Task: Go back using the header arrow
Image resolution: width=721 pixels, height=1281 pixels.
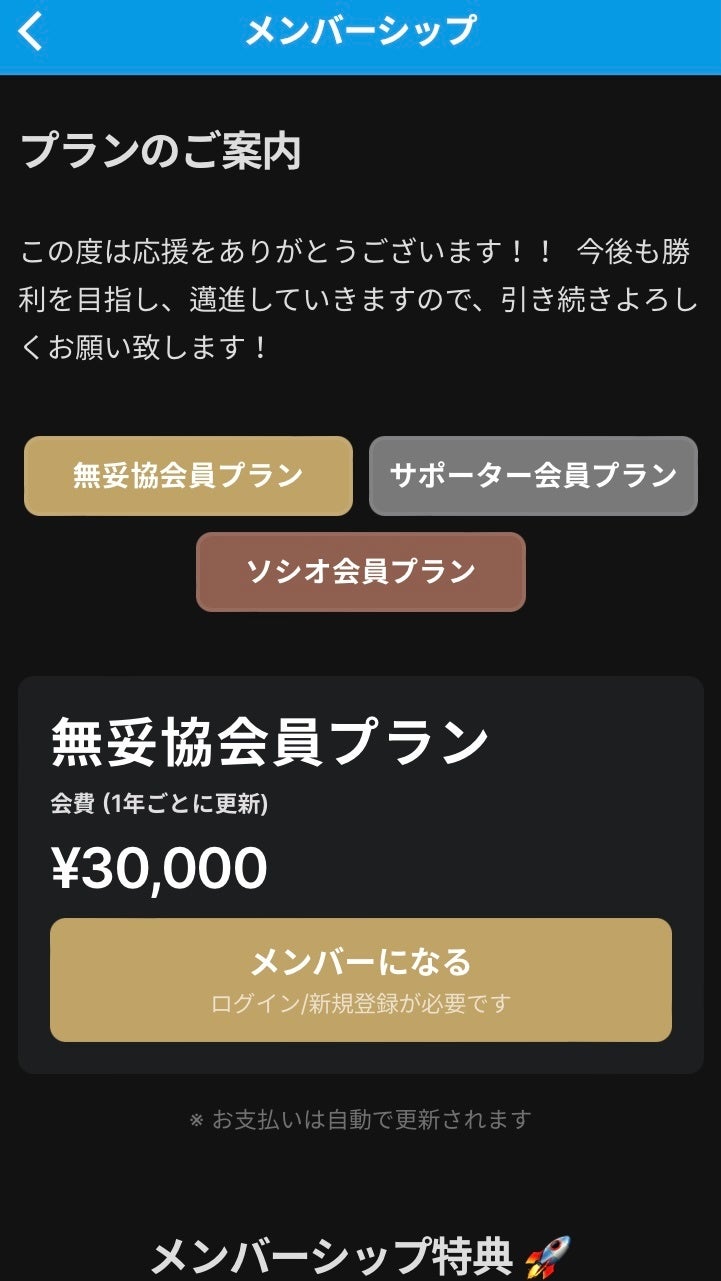Action: tap(32, 32)
